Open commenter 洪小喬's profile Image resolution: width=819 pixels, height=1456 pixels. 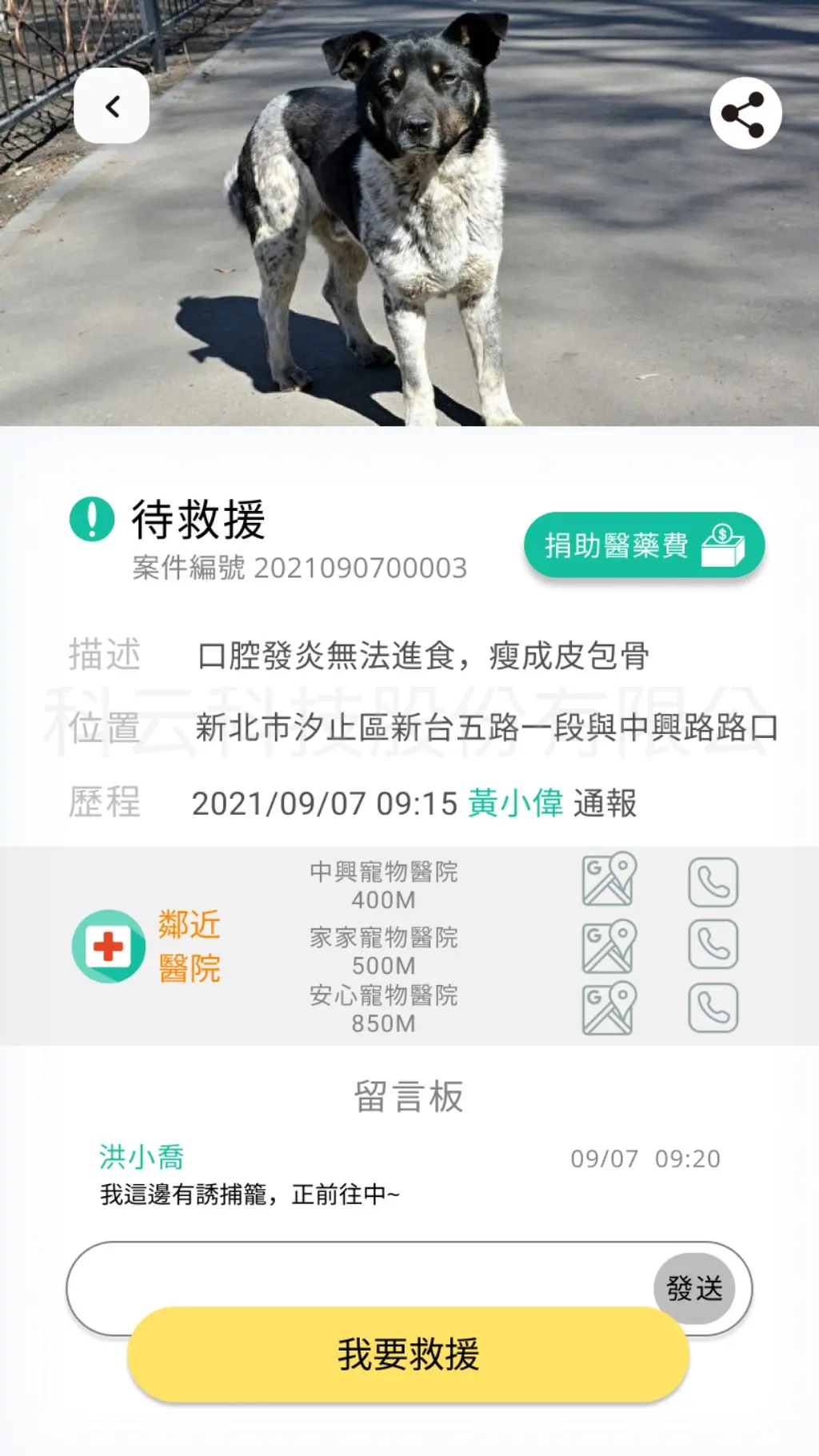click(142, 1157)
